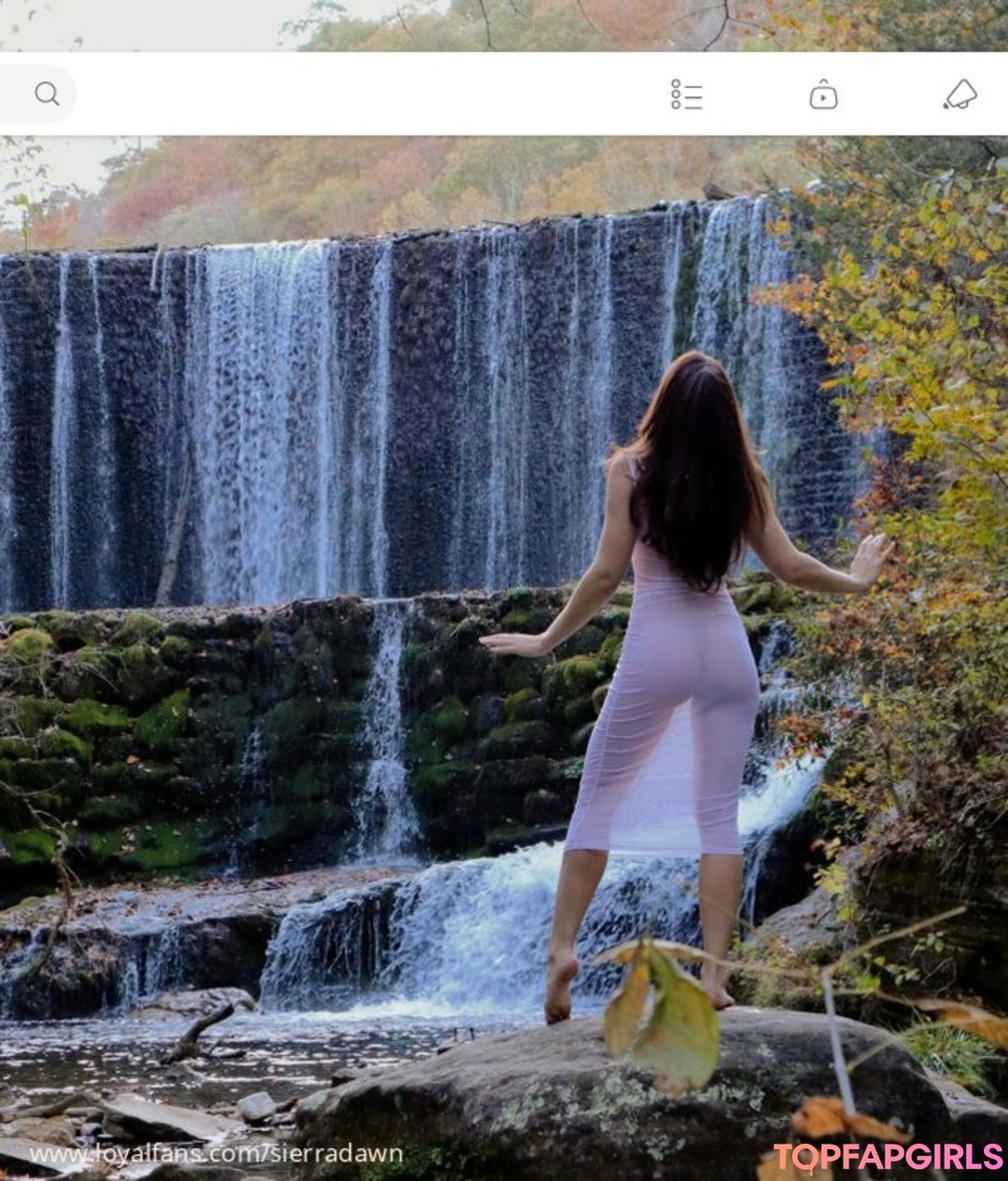Open the megaphone announcements icon
This screenshot has width=1008, height=1181.
959,94
